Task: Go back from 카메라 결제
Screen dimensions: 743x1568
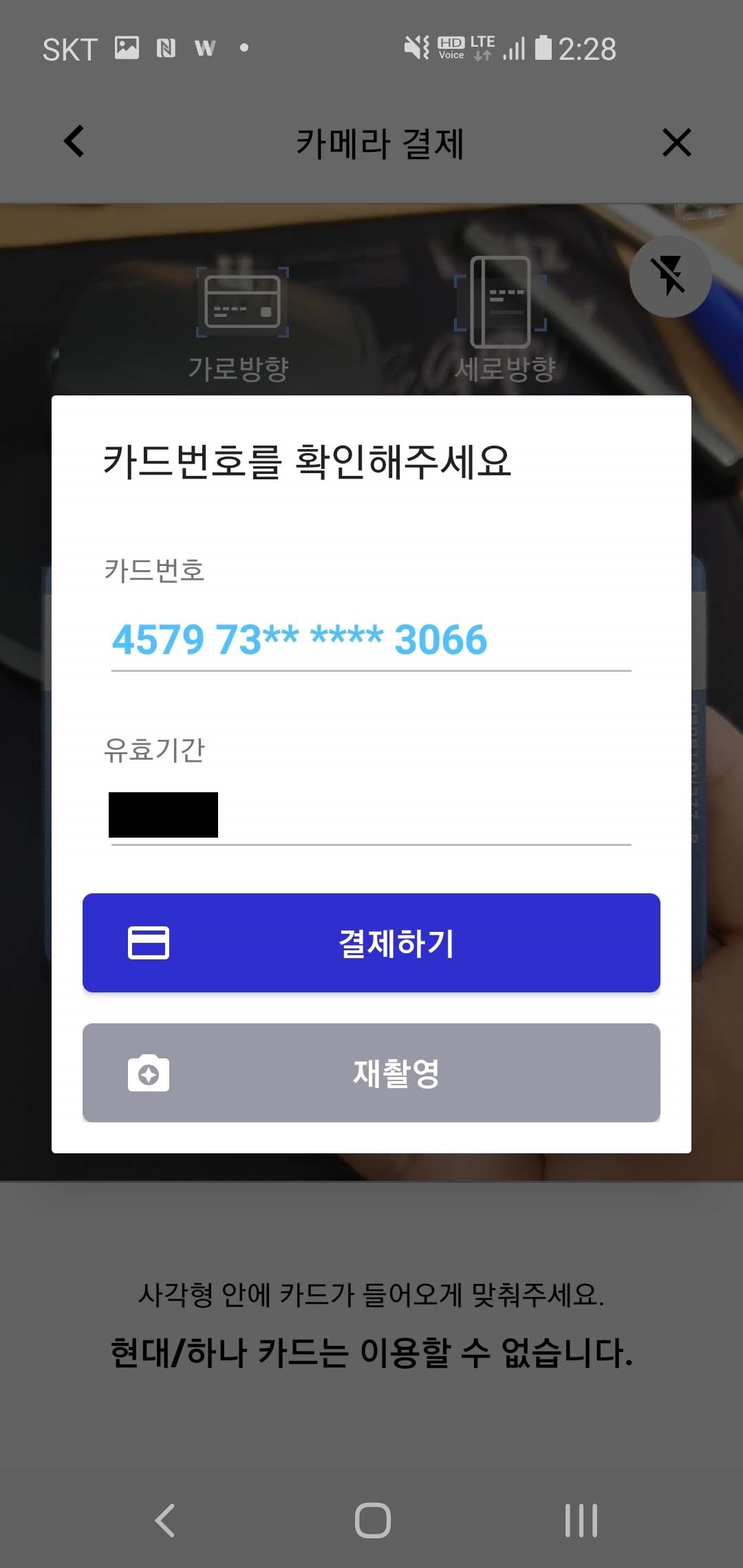Action: coord(74,142)
